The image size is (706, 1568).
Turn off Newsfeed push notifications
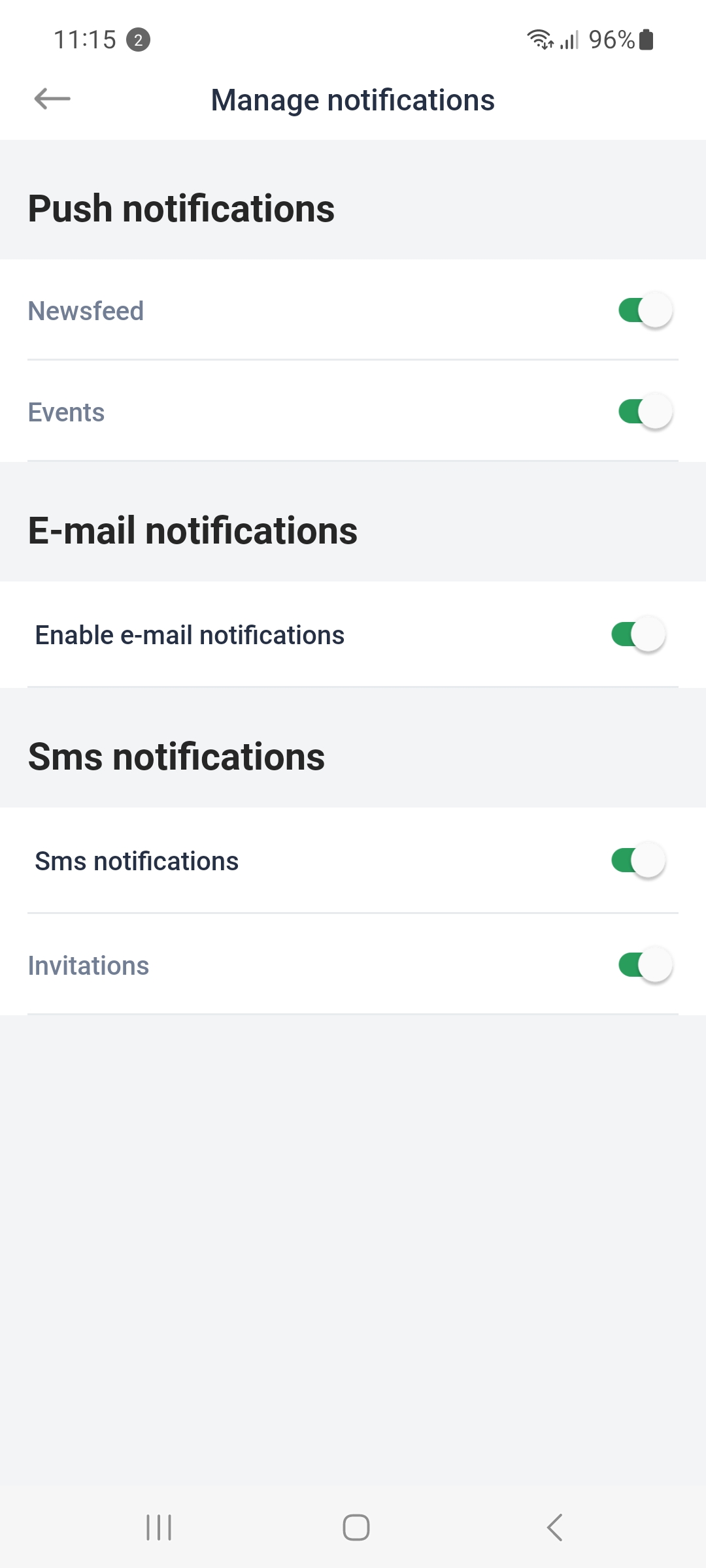[x=645, y=310]
